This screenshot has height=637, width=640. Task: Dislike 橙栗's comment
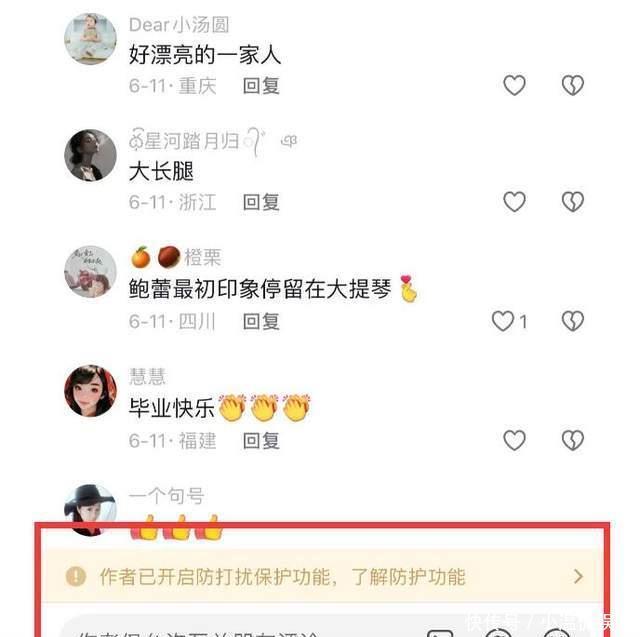tap(572, 321)
